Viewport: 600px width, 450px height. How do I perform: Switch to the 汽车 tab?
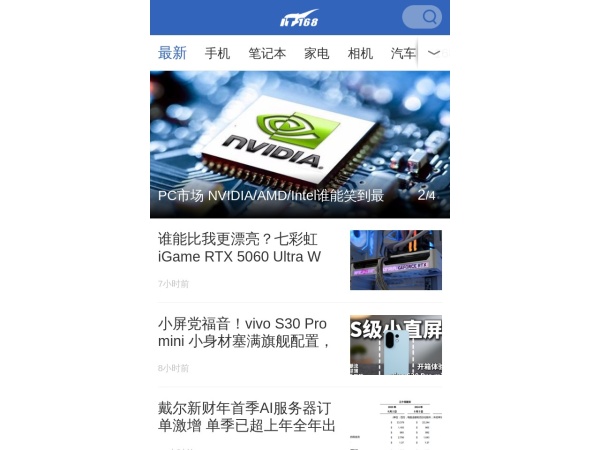pos(403,54)
